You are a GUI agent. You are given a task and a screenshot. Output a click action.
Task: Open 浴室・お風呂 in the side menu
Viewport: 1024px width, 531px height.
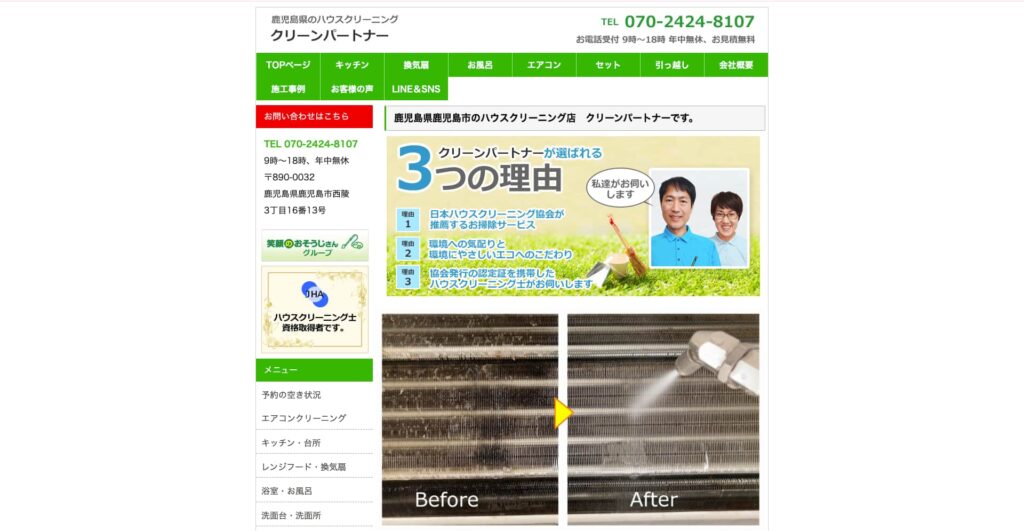point(287,491)
